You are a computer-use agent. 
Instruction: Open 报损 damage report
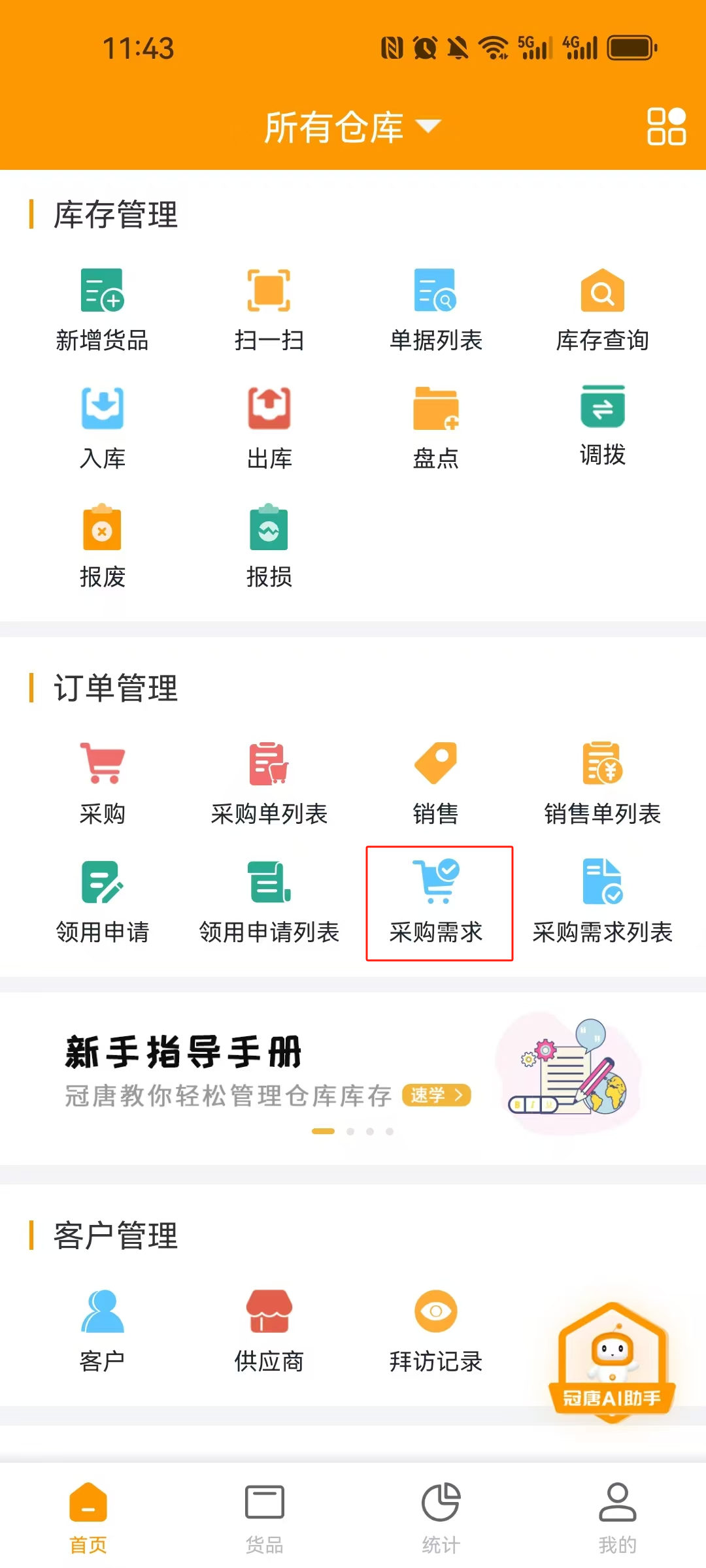point(269,546)
